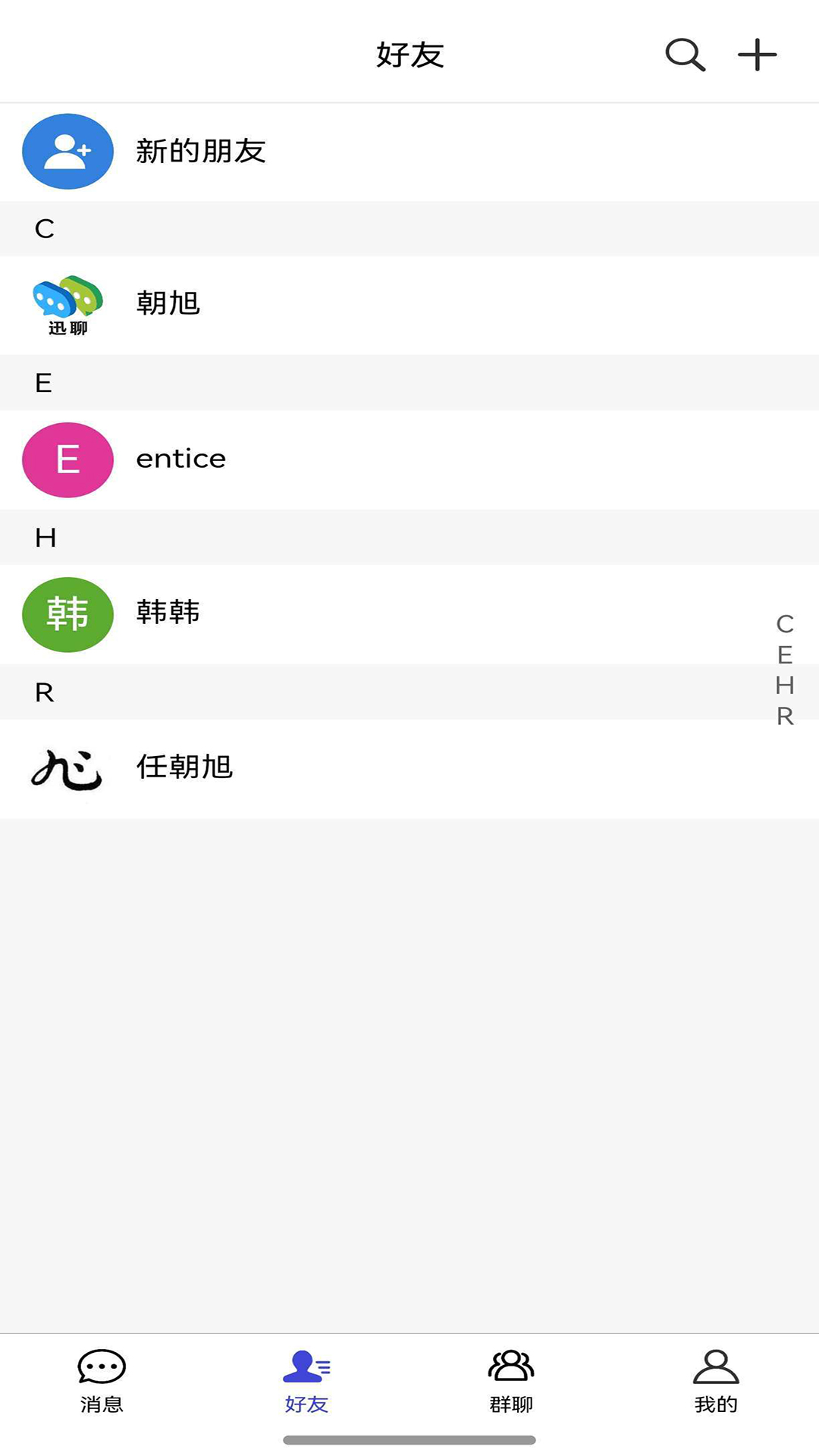The height and width of the screenshot is (1456, 819).
Task: Click the plus icon to add a friend
Action: pos(758,55)
